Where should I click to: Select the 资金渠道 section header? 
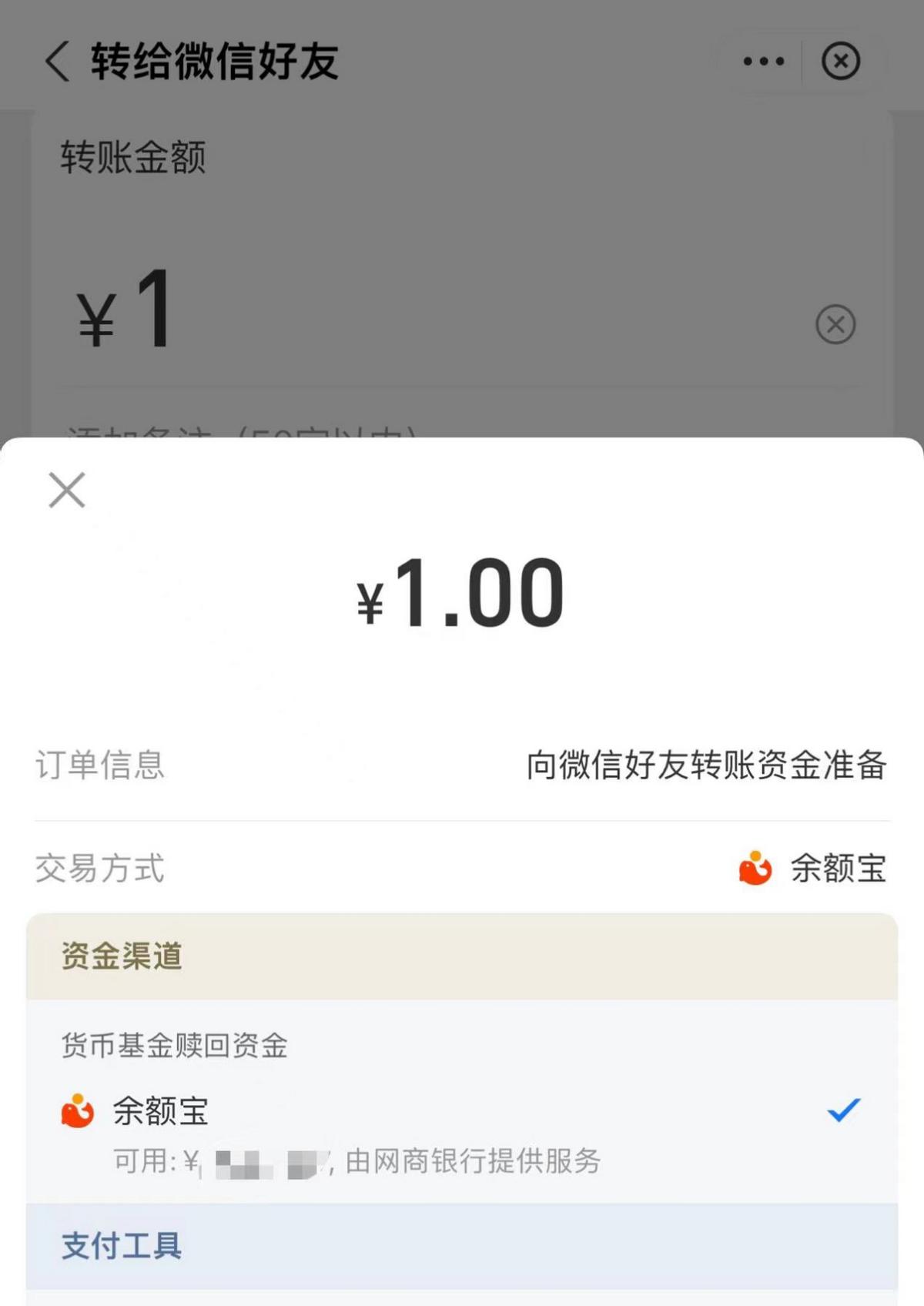tap(120, 958)
